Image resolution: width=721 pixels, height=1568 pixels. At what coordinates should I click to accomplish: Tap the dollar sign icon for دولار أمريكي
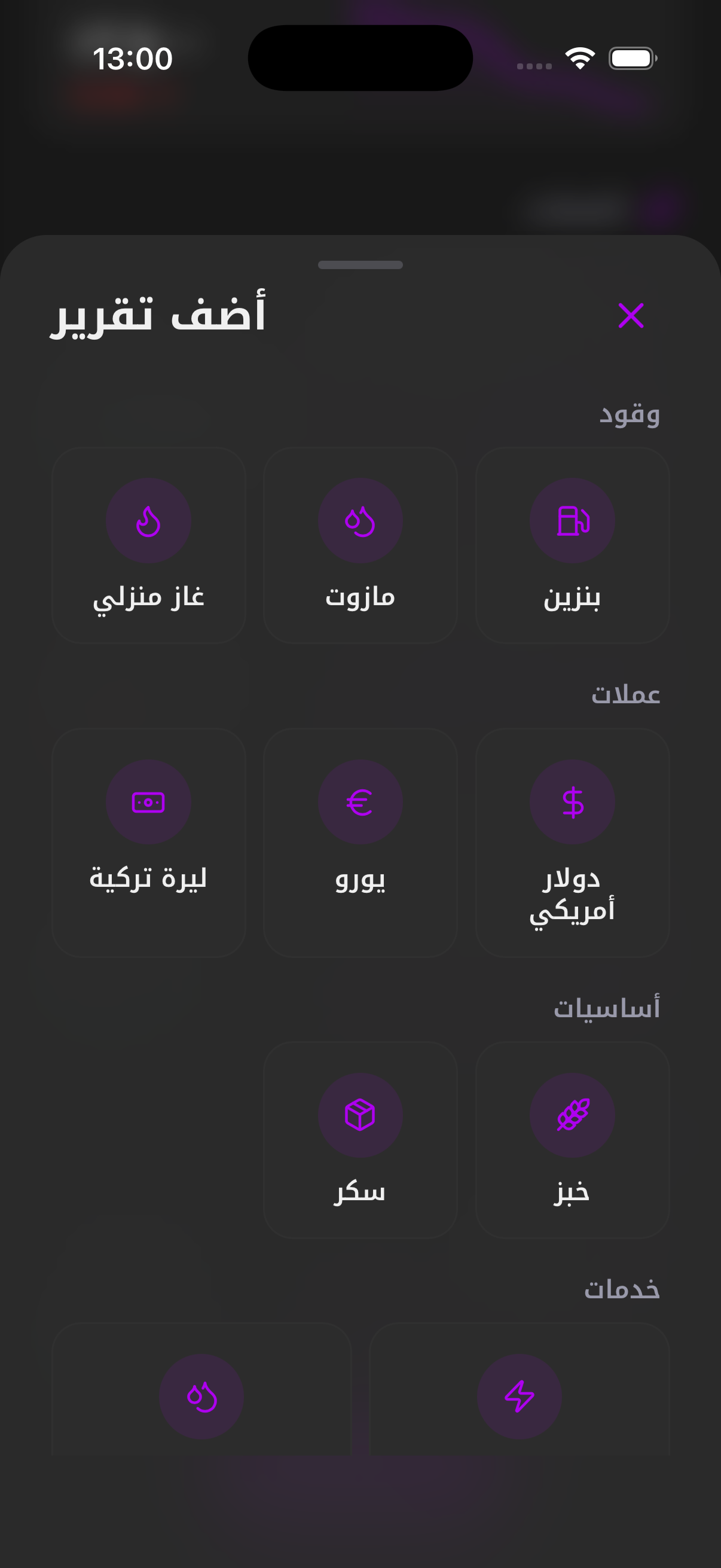point(572,803)
